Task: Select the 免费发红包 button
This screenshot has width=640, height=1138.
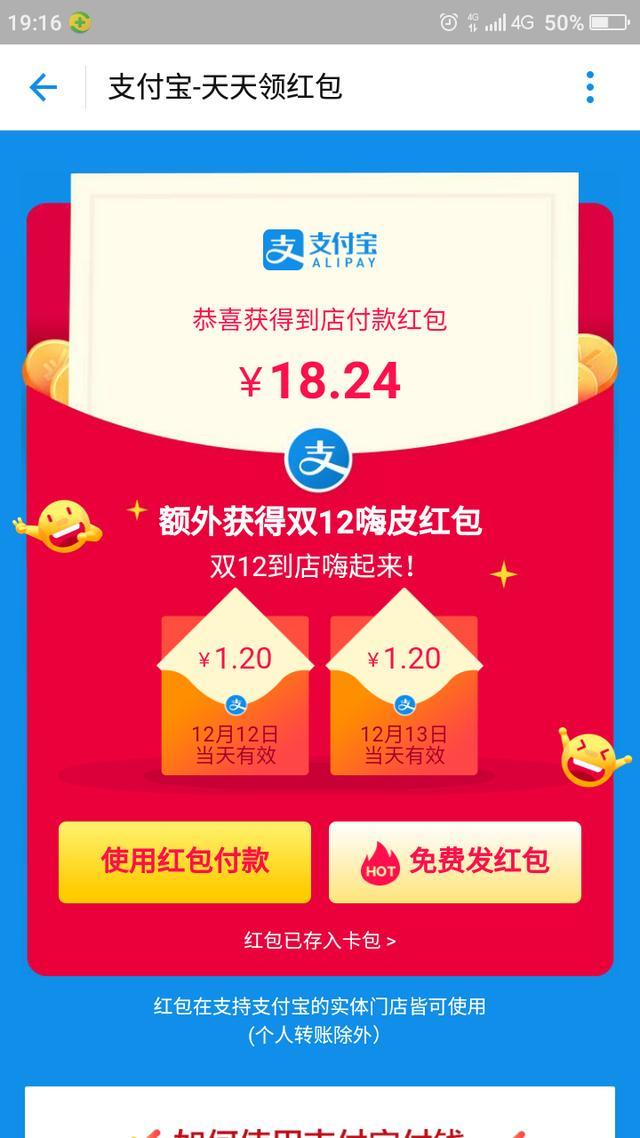Action: pos(455,861)
